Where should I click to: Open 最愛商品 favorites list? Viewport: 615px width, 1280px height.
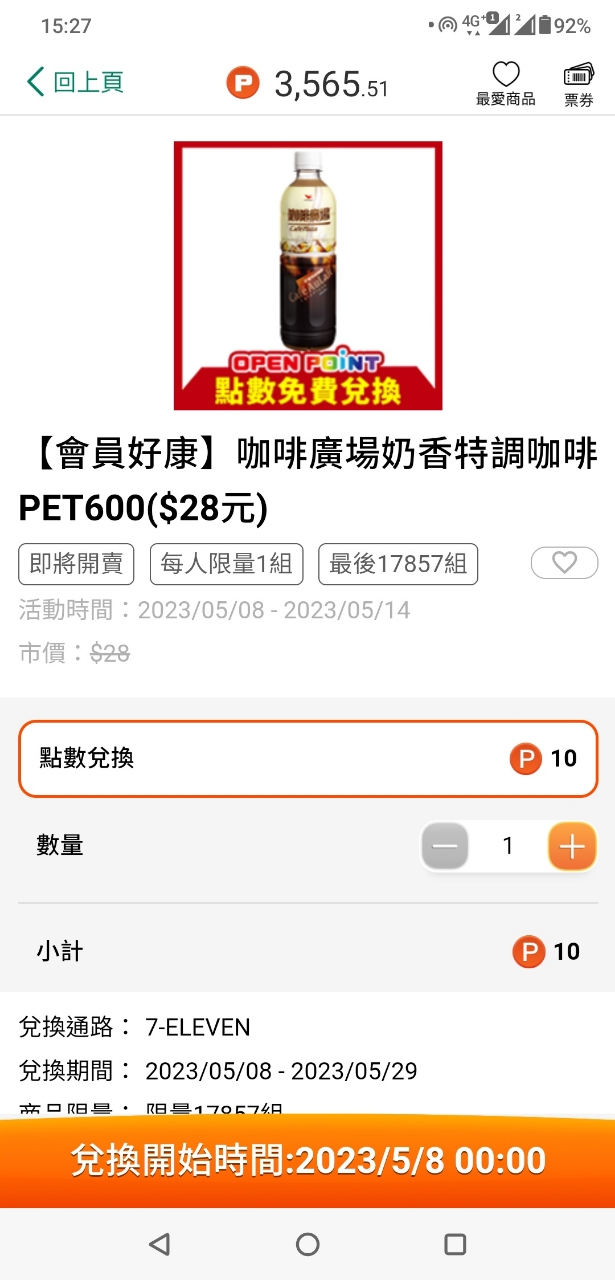pos(506,83)
